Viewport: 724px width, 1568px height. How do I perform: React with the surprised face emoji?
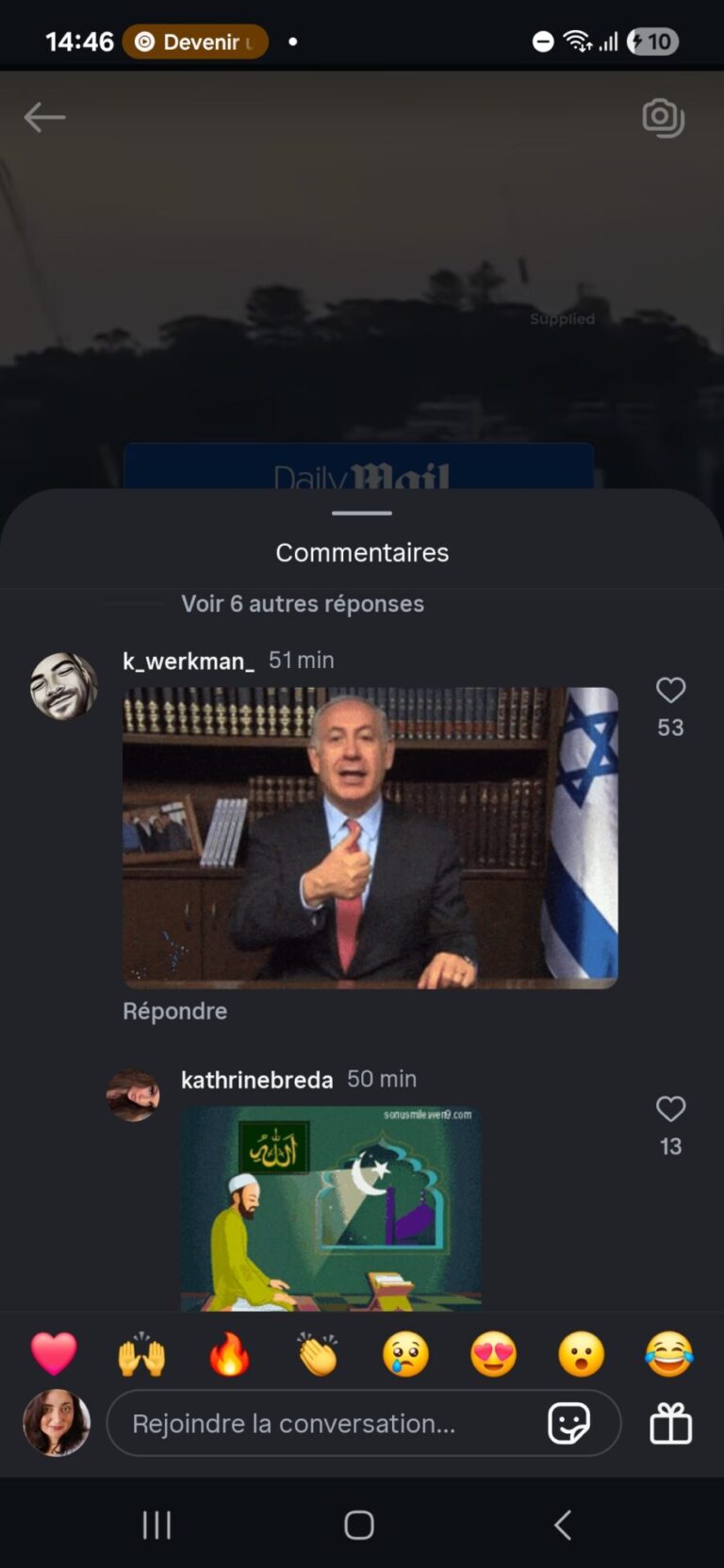pos(581,1354)
